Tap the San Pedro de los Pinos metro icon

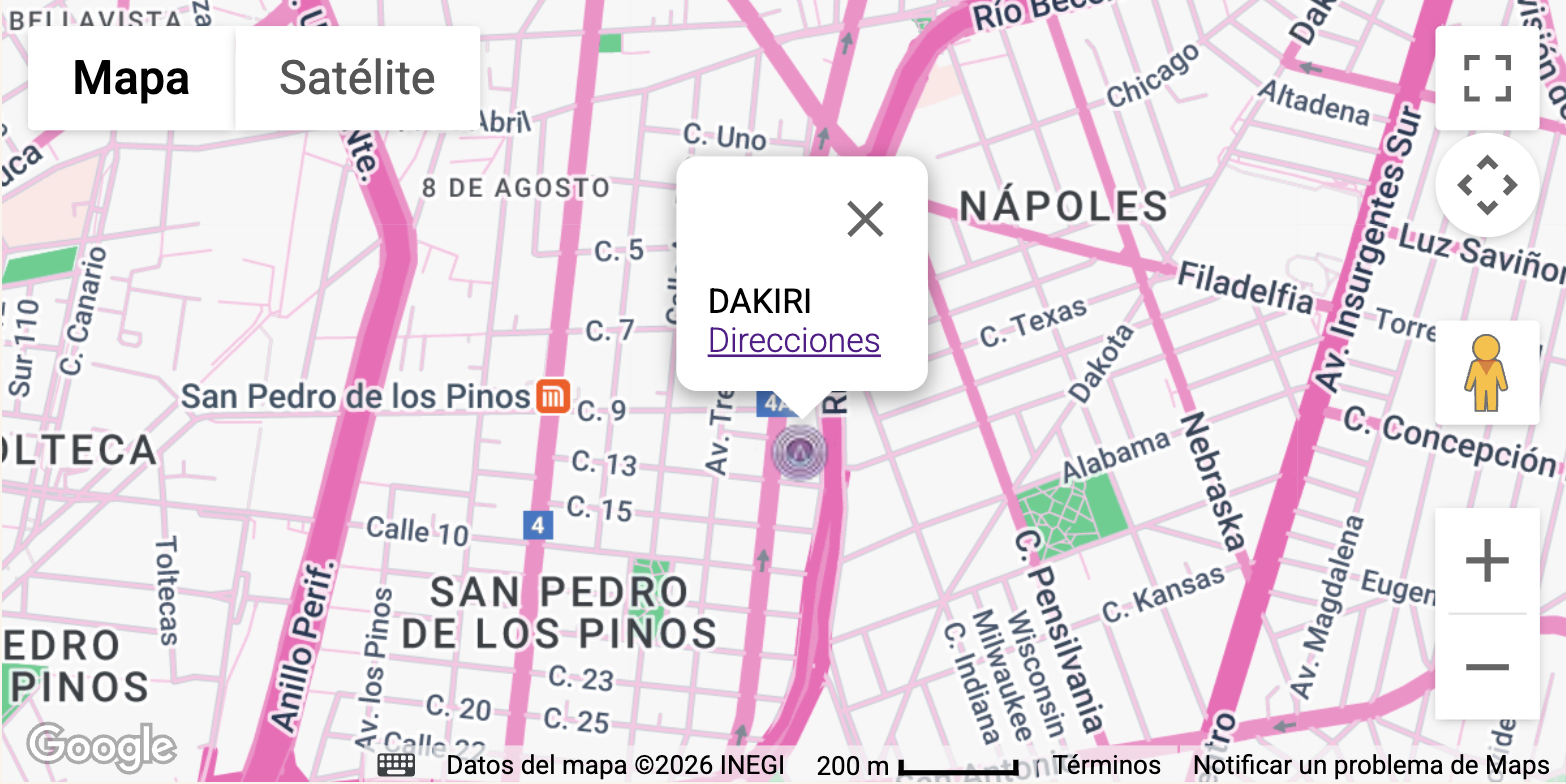tap(552, 397)
